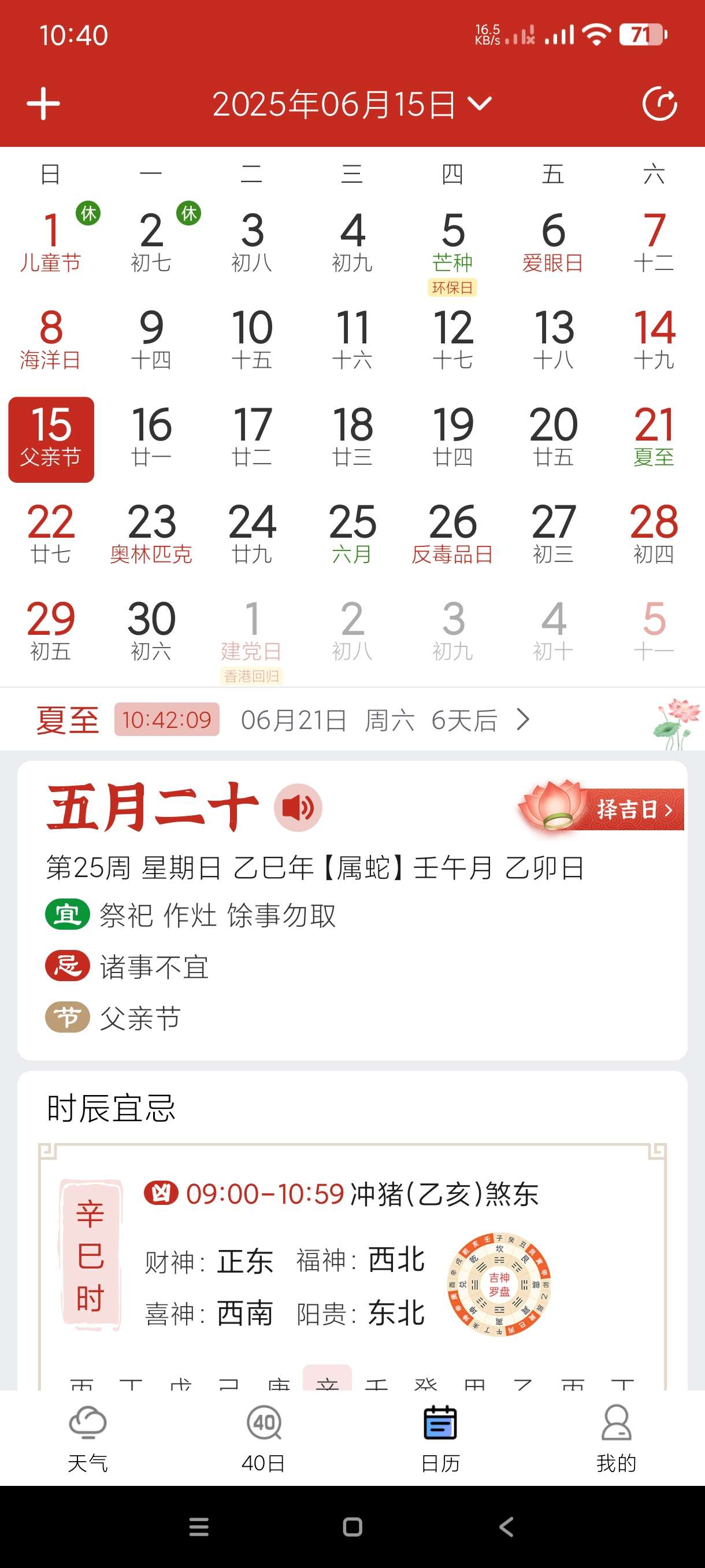Go back using system navigation button
The image size is (705, 1568).
(506, 1526)
